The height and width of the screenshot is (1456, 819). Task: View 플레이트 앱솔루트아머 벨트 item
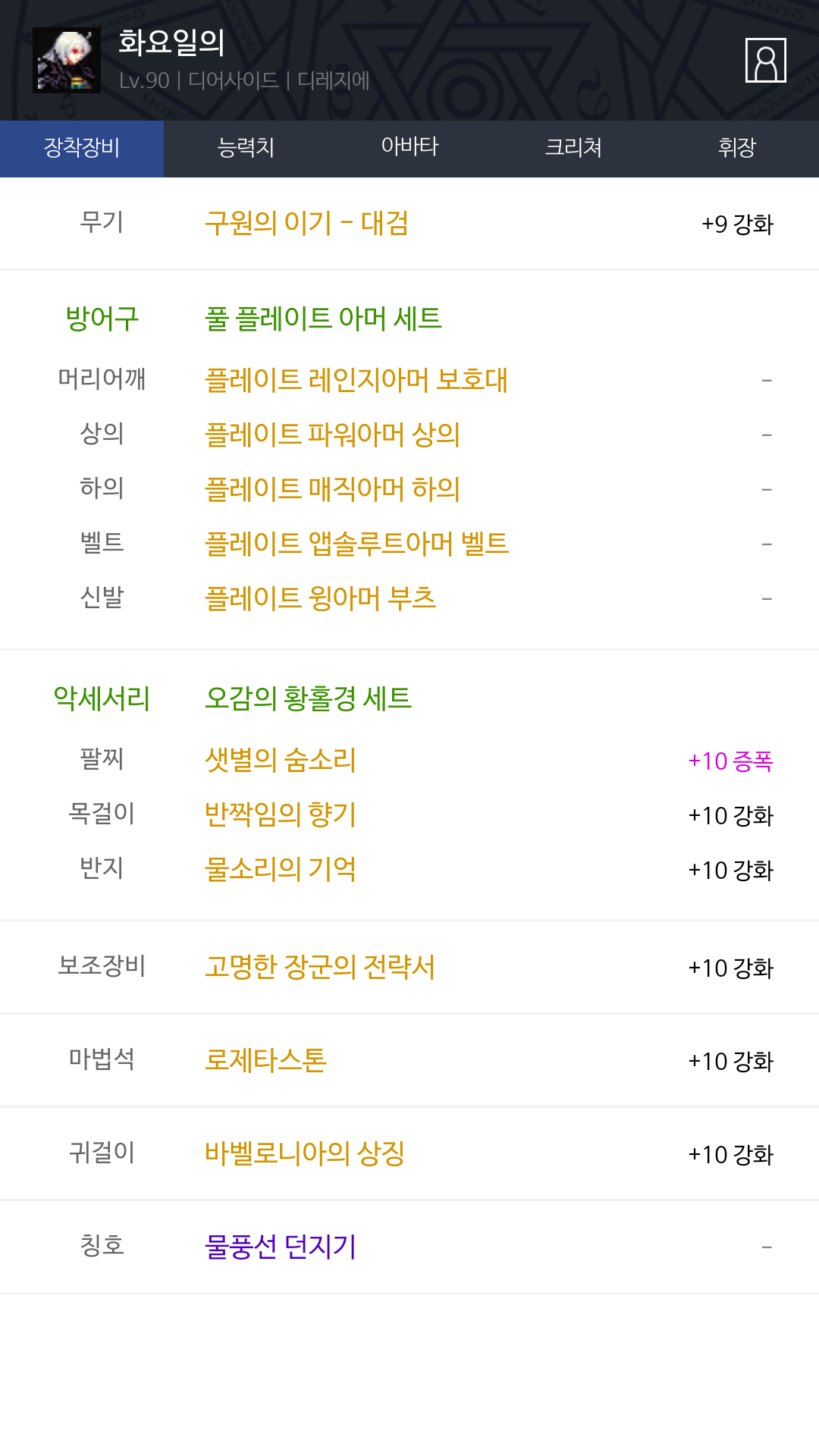(x=356, y=544)
